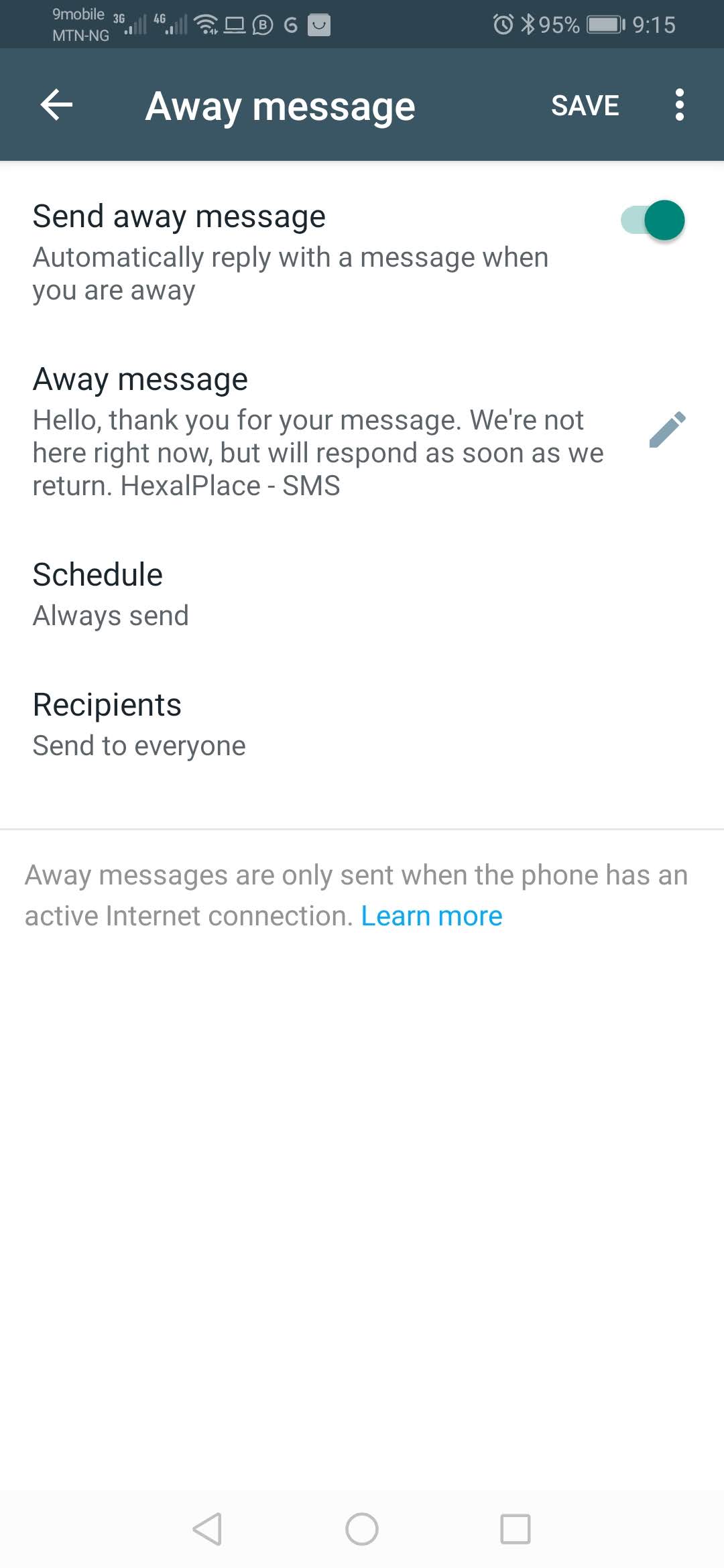Open the Learn more link
This screenshot has height=1568, width=724.
click(431, 915)
